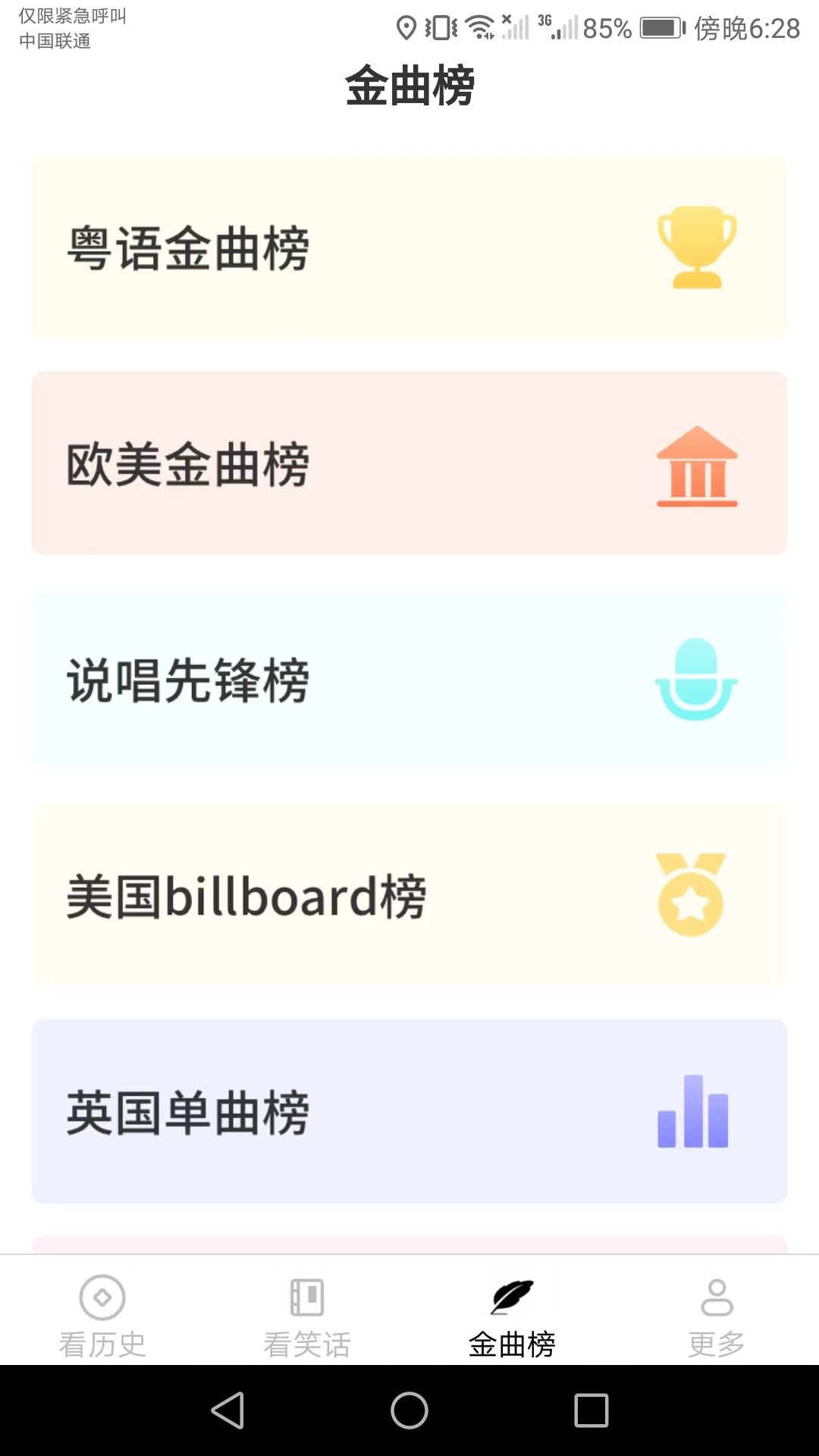The width and height of the screenshot is (819, 1456).
Task: Go to the system home screen
Action: [x=409, y=1410]
